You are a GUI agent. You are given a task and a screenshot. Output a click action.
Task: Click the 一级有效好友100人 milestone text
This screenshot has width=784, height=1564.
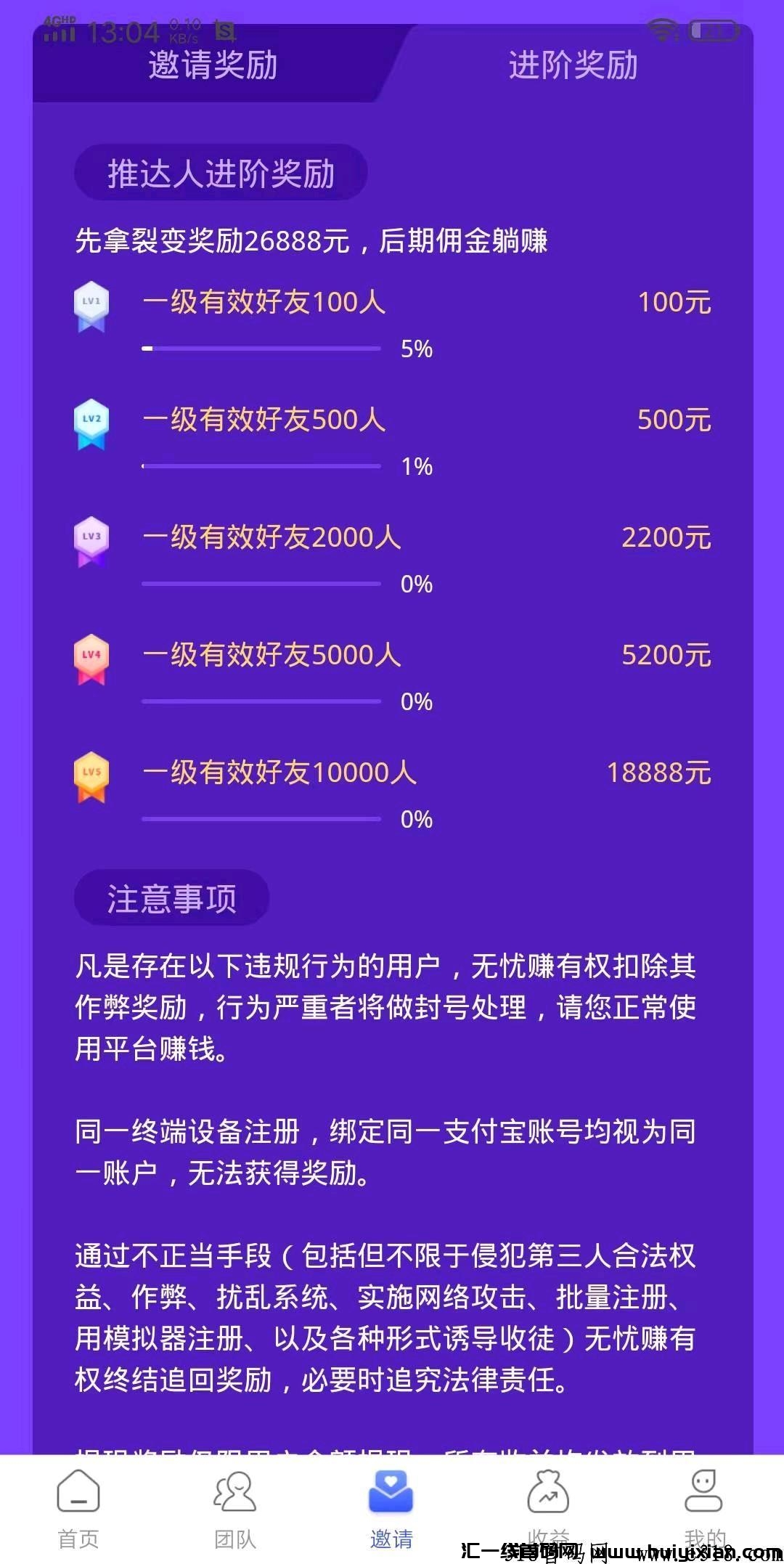[265, 303]
